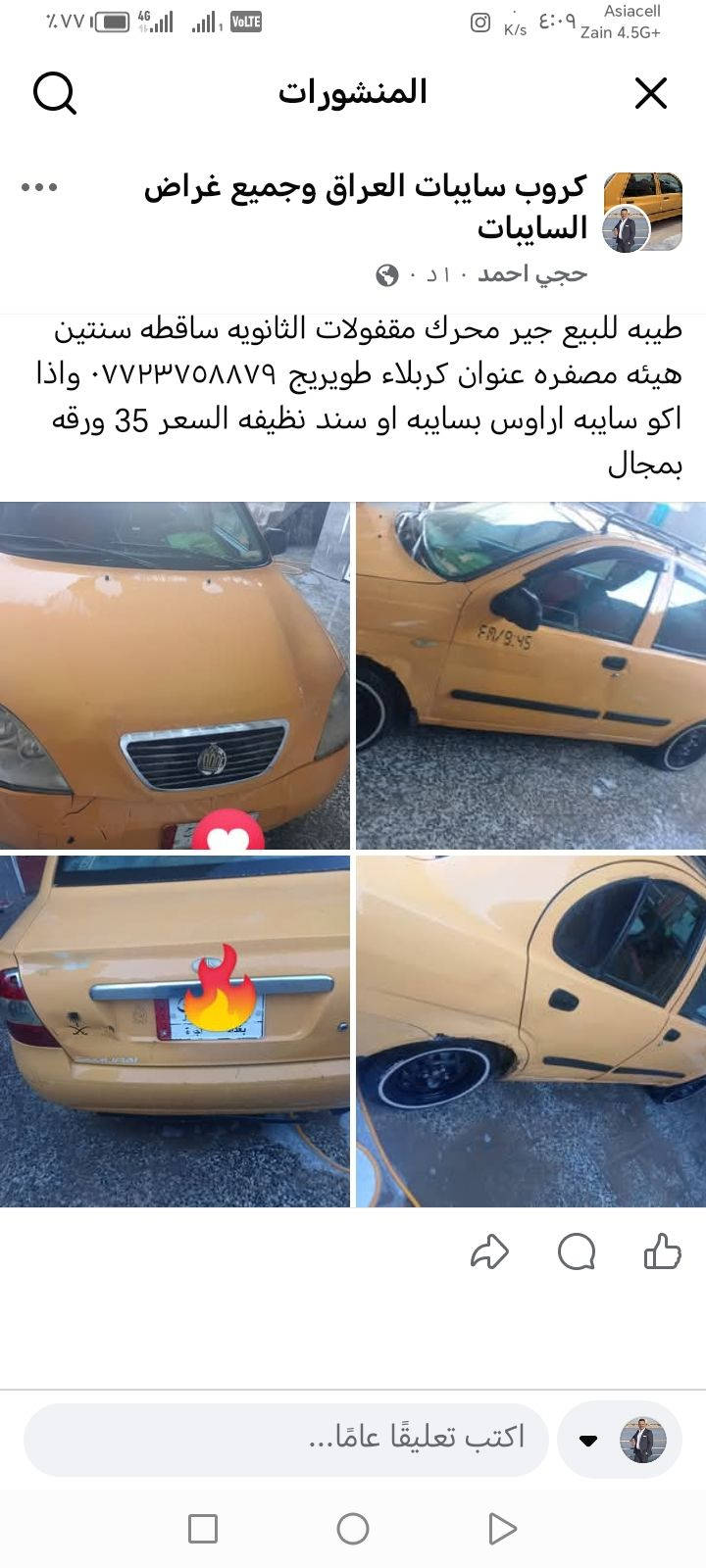Go to the home screen

353,1528
